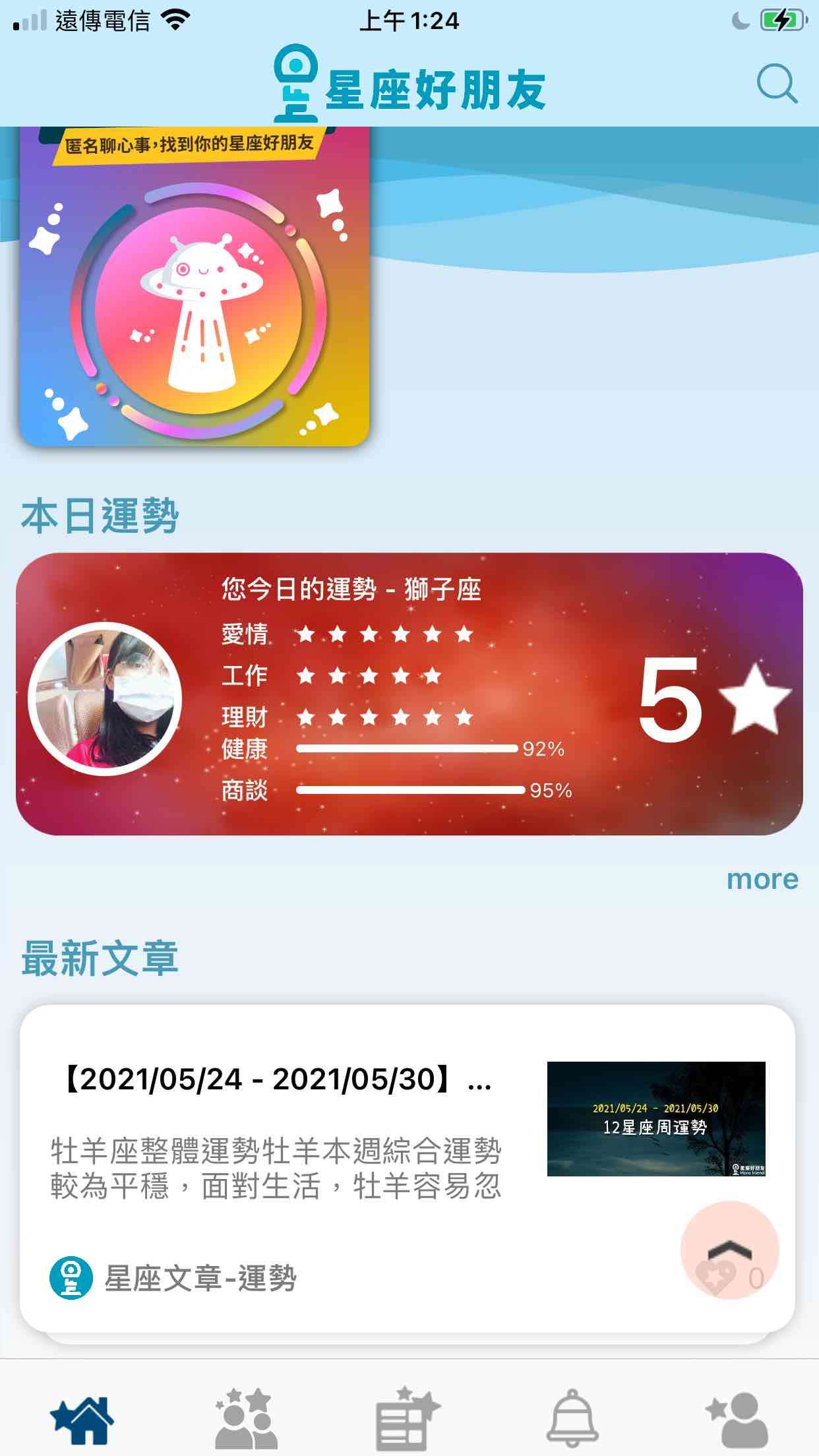
Task: Switch to the home tab
Action: tap(82, 1418)
